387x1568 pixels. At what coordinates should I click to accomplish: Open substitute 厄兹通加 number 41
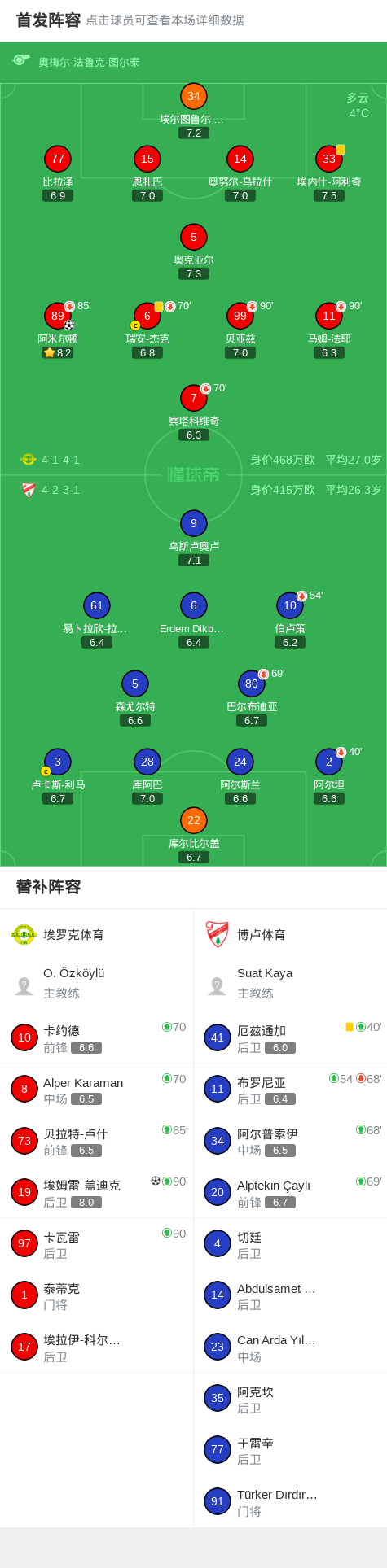point(290,1037)
